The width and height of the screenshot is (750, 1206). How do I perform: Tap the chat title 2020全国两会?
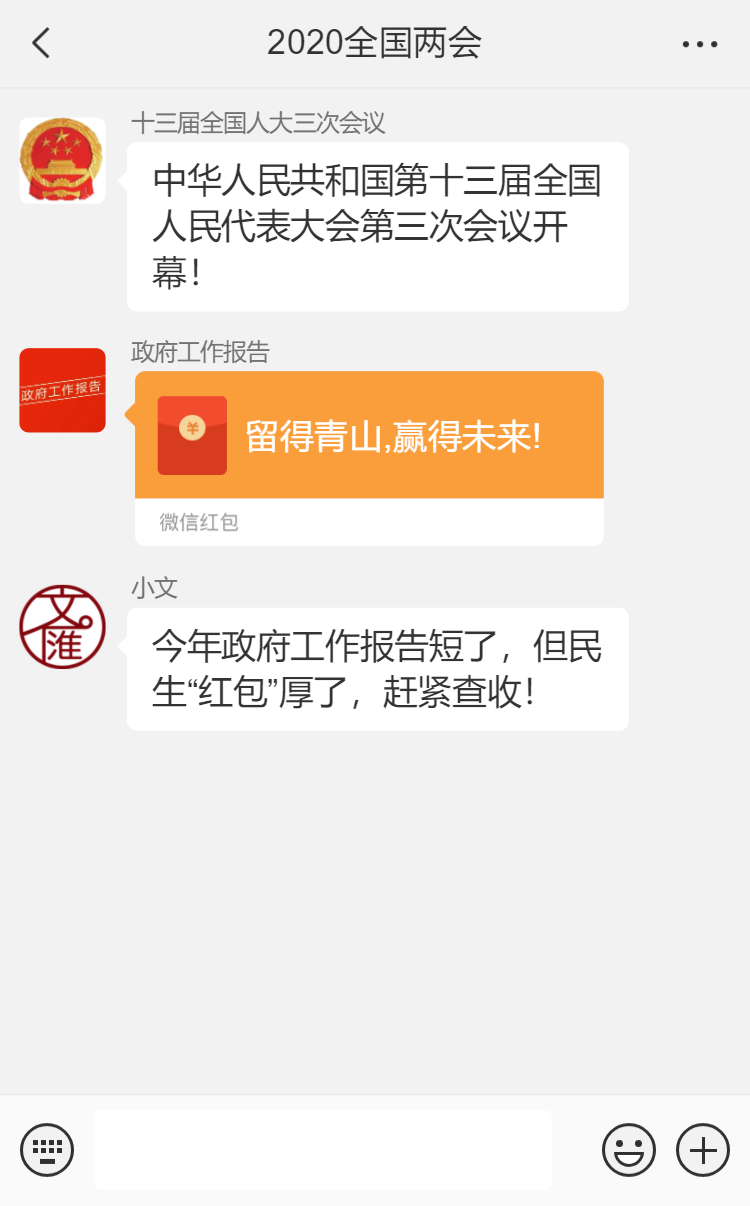click(x=375, y=43)
